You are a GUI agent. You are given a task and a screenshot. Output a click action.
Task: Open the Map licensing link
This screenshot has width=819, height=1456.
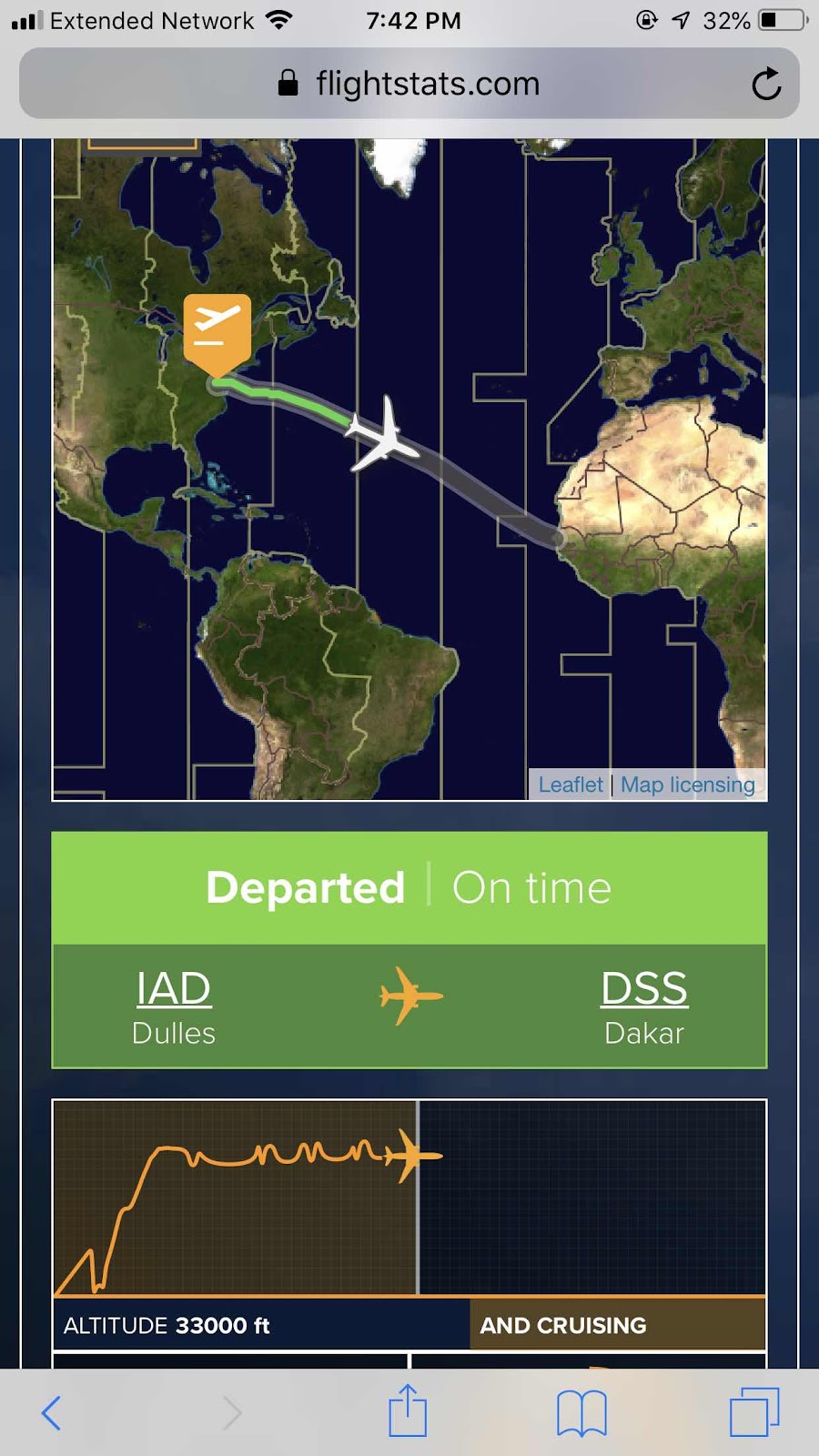(688, 784)
